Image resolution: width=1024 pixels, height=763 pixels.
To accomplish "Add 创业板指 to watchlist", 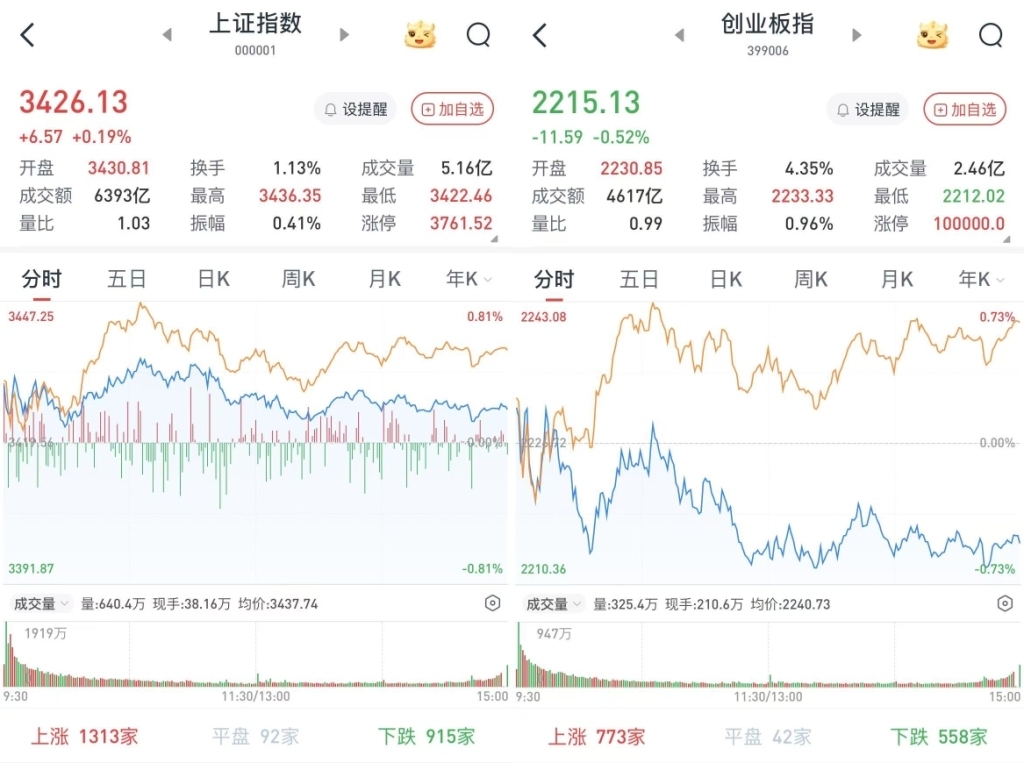I will (x=965, y=109).
